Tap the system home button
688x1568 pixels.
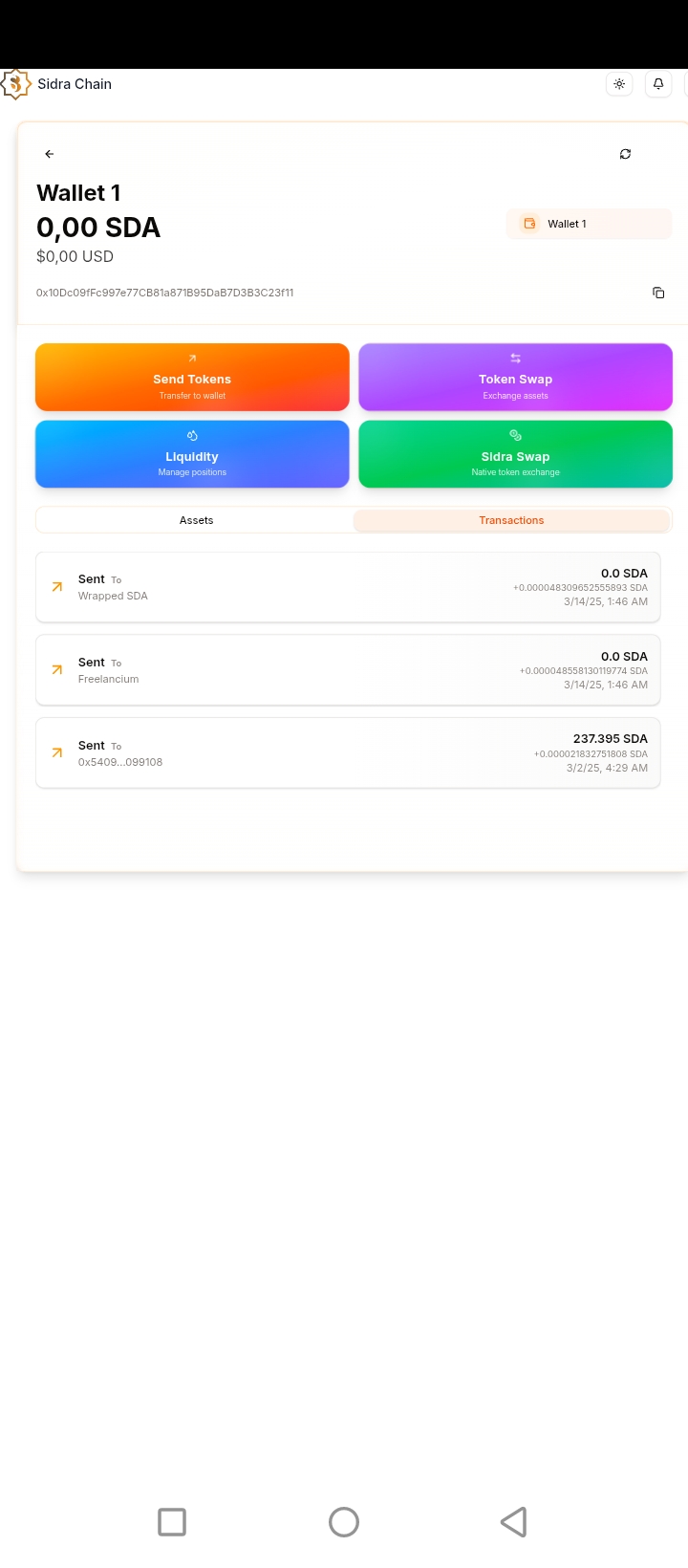pos(344,1521)
